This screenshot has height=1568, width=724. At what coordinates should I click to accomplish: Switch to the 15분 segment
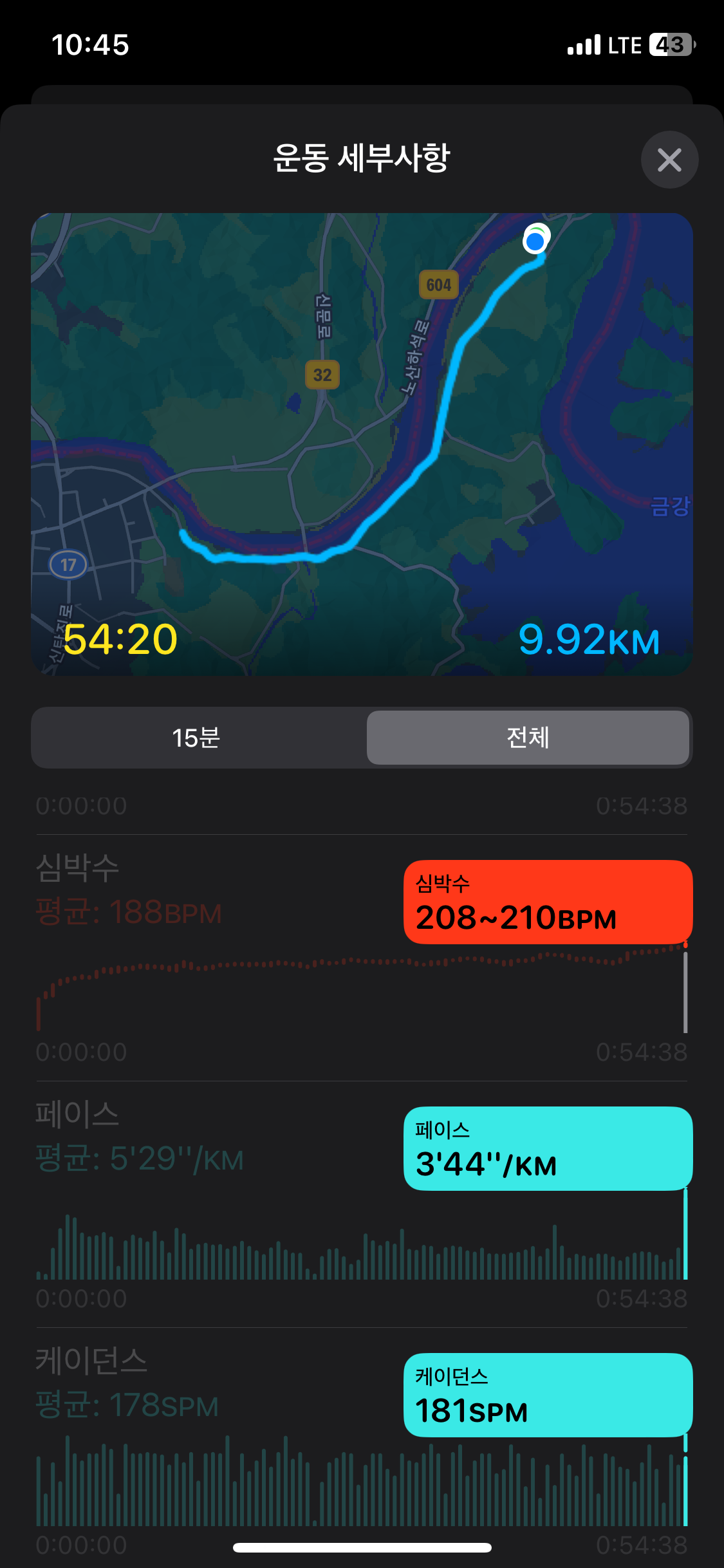(x=197, y=738)
